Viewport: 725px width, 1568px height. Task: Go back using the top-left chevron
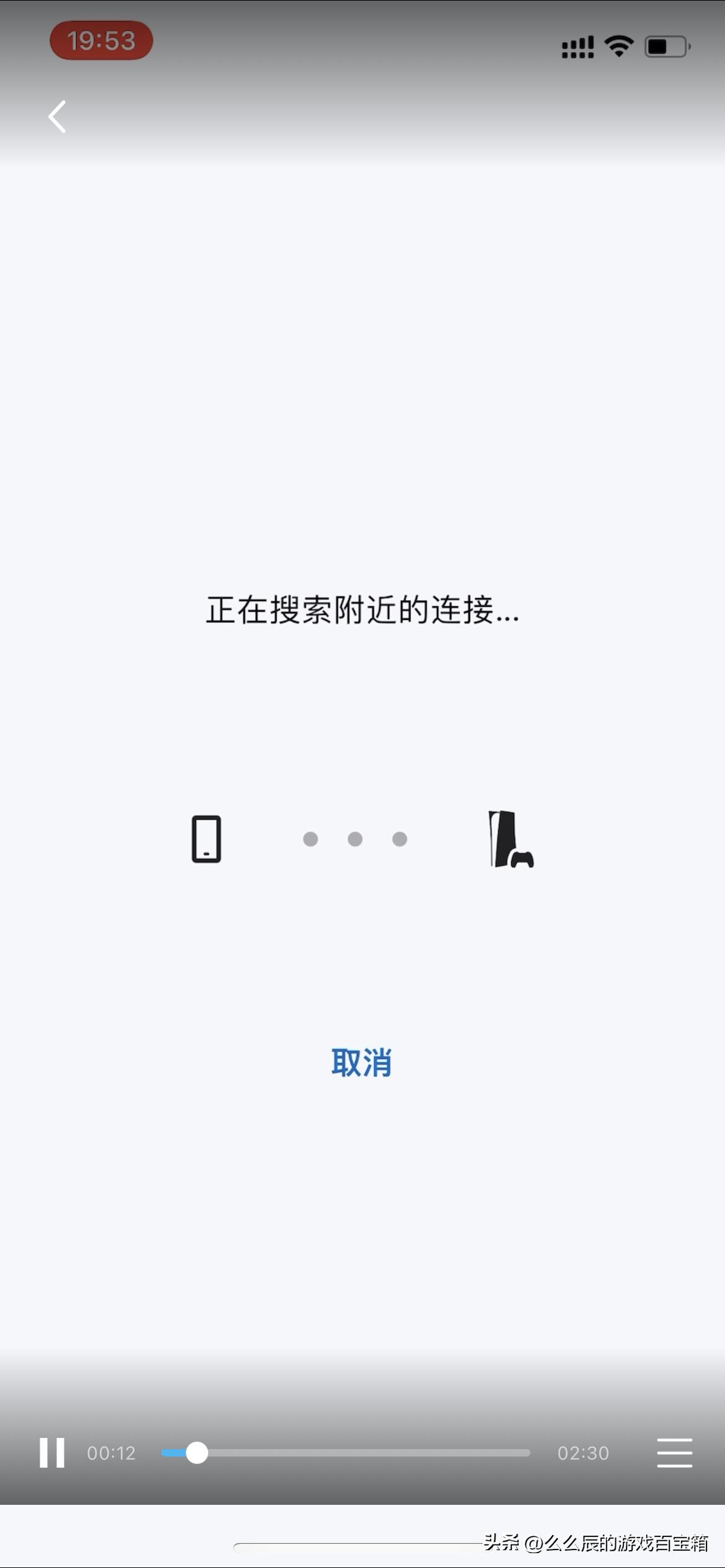[57, 116]
